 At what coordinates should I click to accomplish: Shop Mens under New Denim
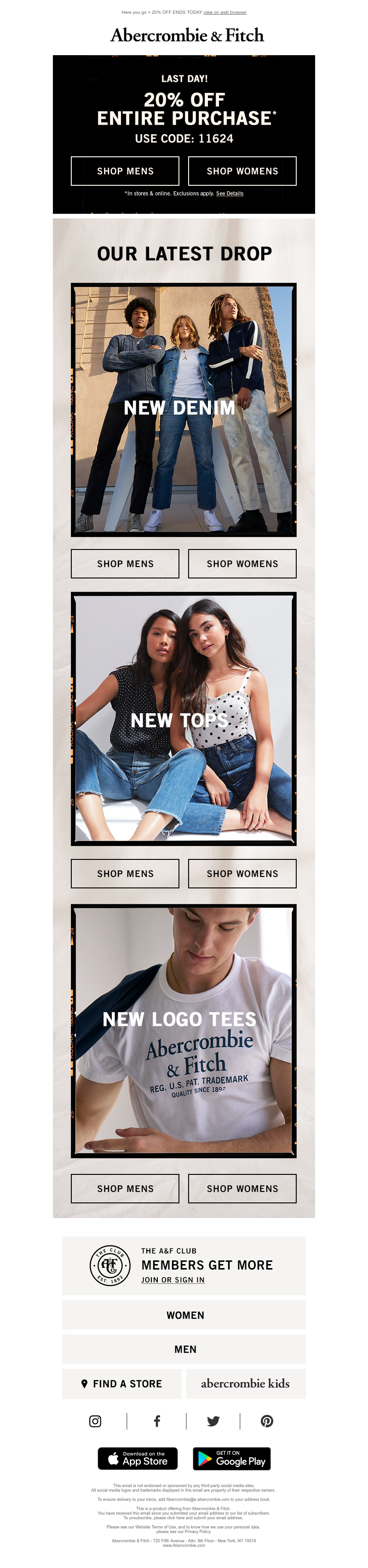(x=125, y=564)
